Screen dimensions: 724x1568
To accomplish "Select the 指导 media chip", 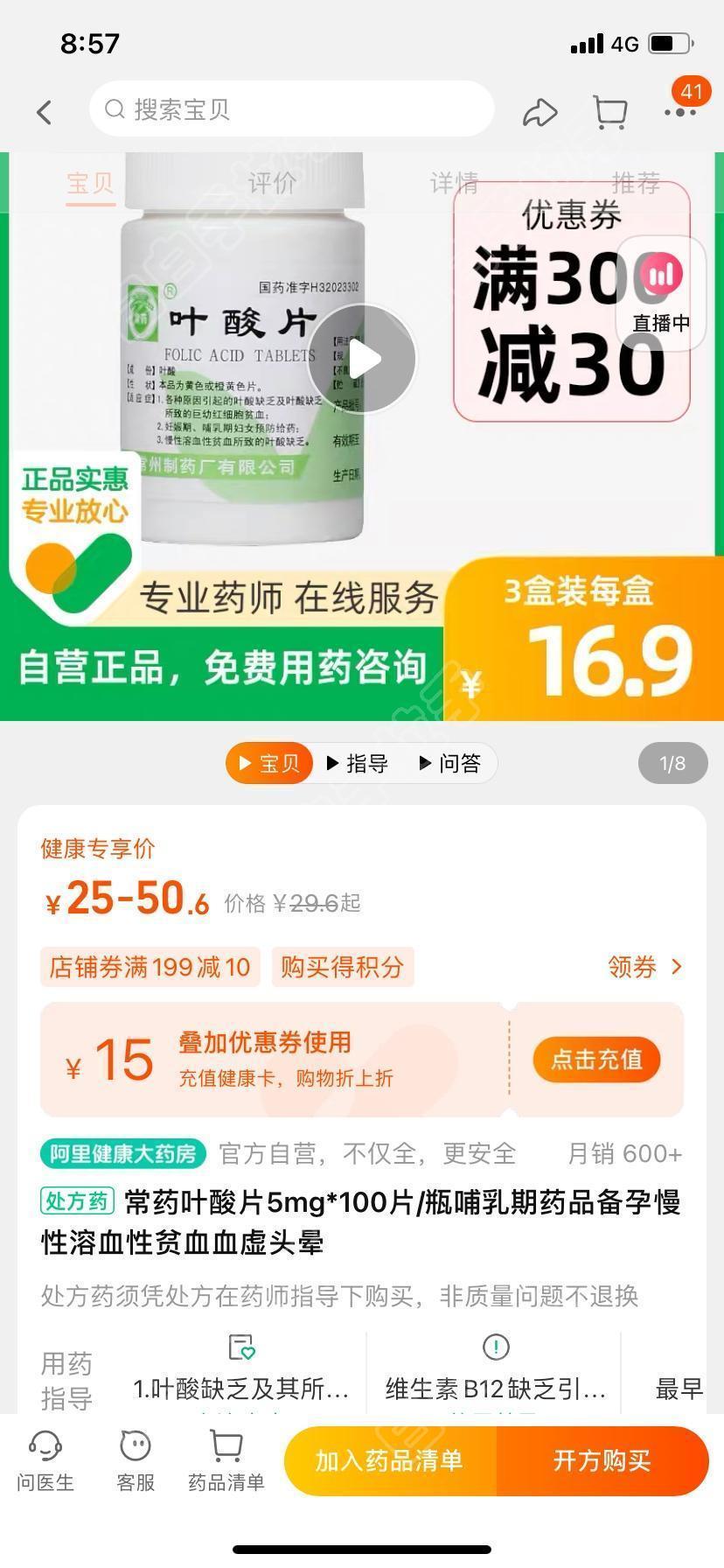I will point(358,764).
